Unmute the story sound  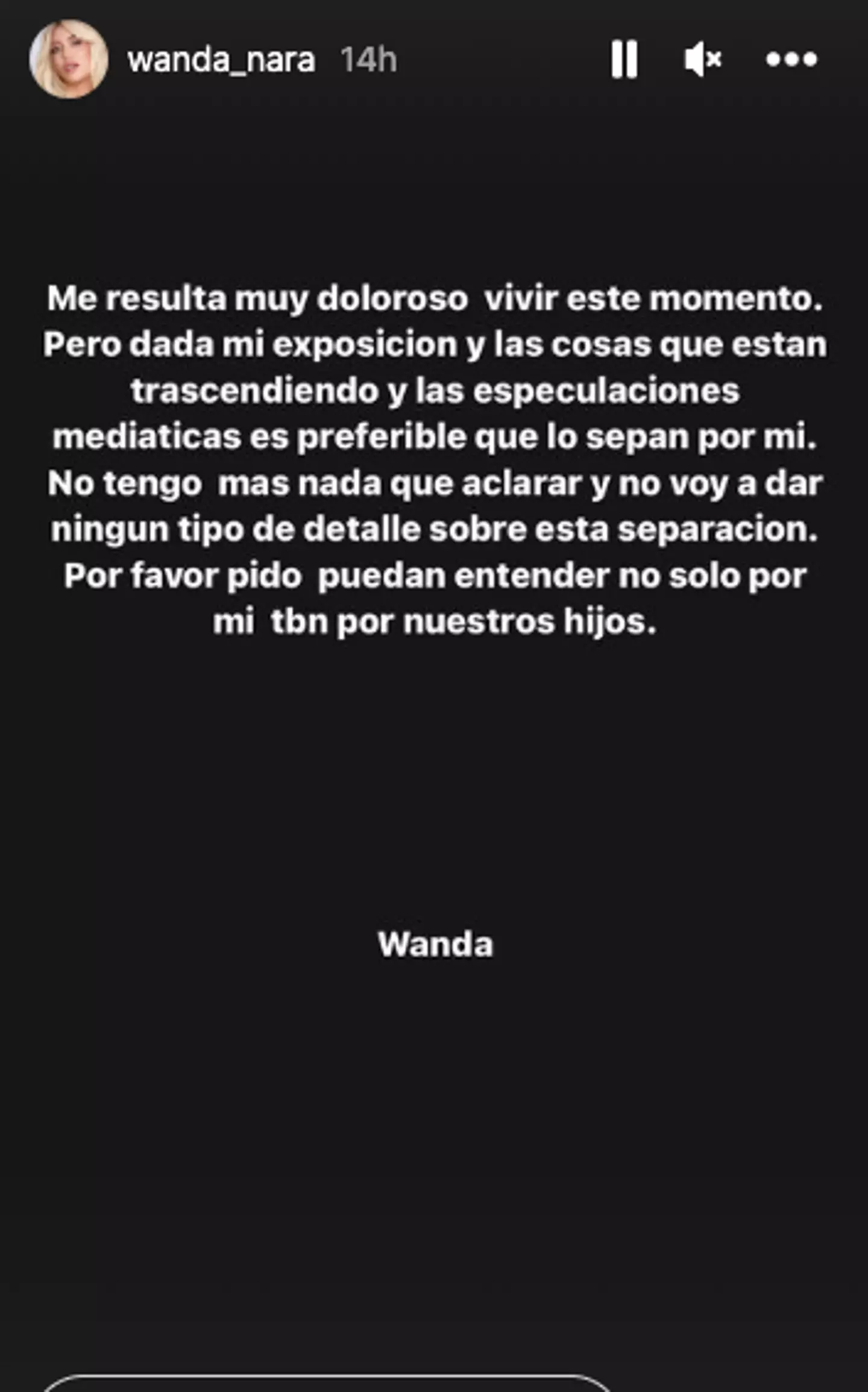pyautogui.click(x=702, y=59)
